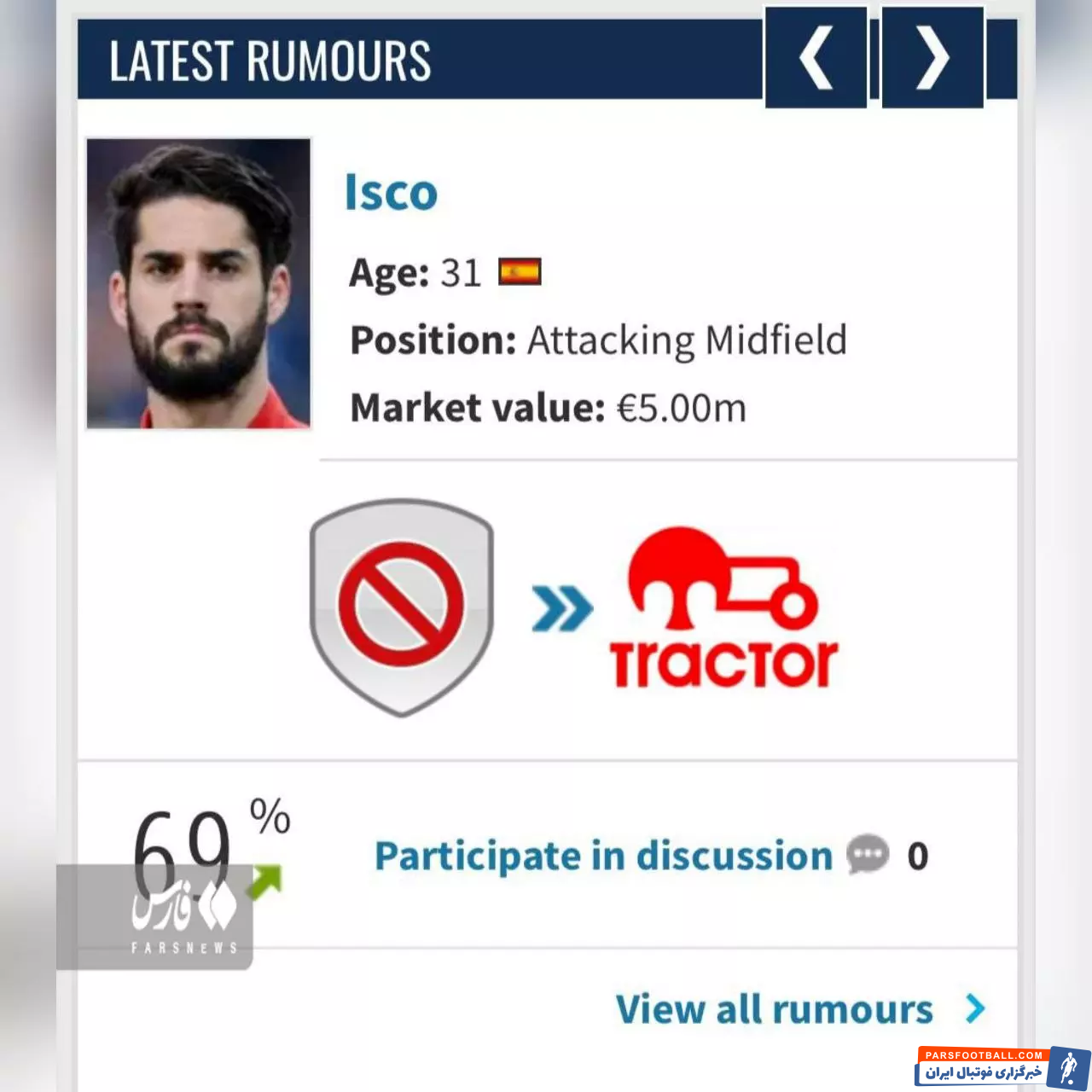Open the Tractor club page
This screenshot has width=1092, height=1092.
click(x=723, y=608)
